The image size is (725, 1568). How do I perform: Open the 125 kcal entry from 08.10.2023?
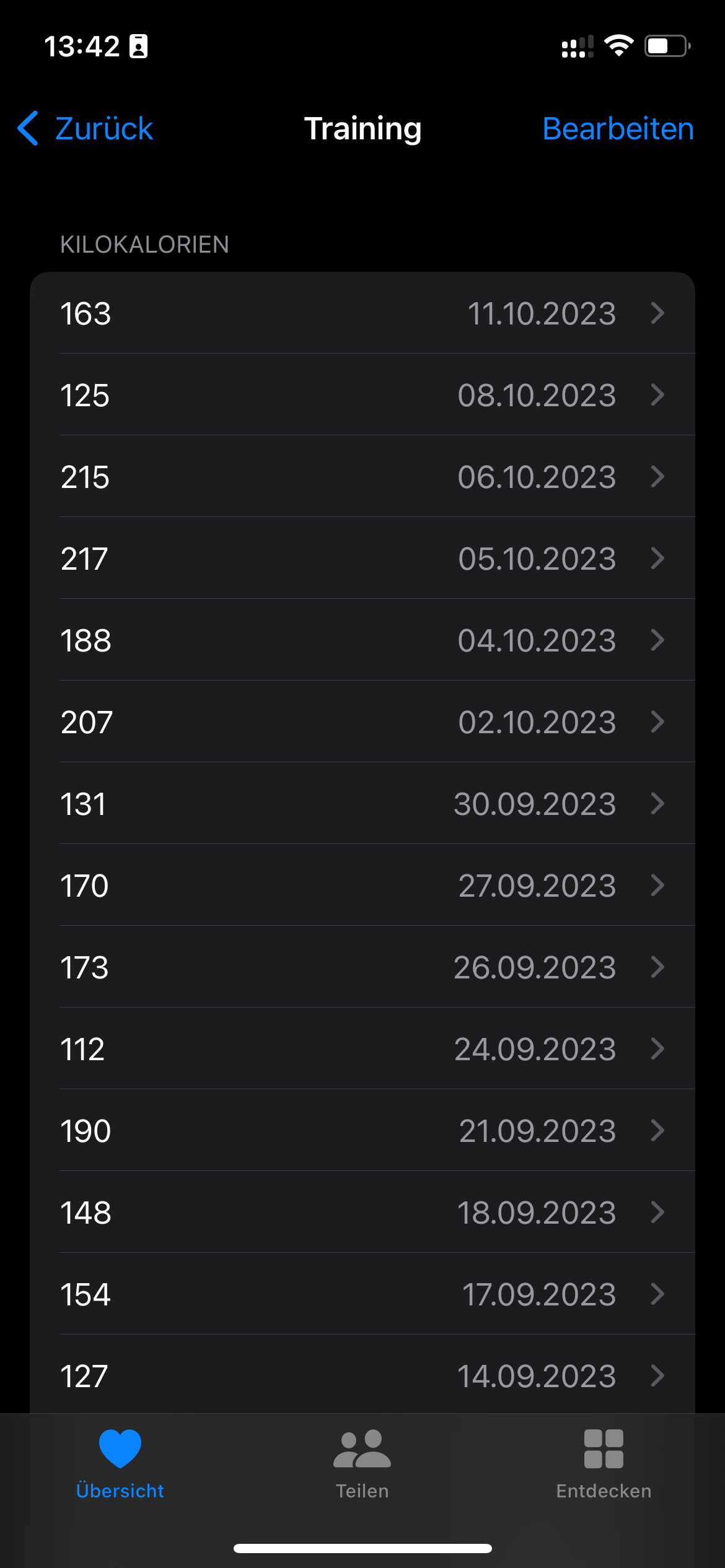(362, 395)
